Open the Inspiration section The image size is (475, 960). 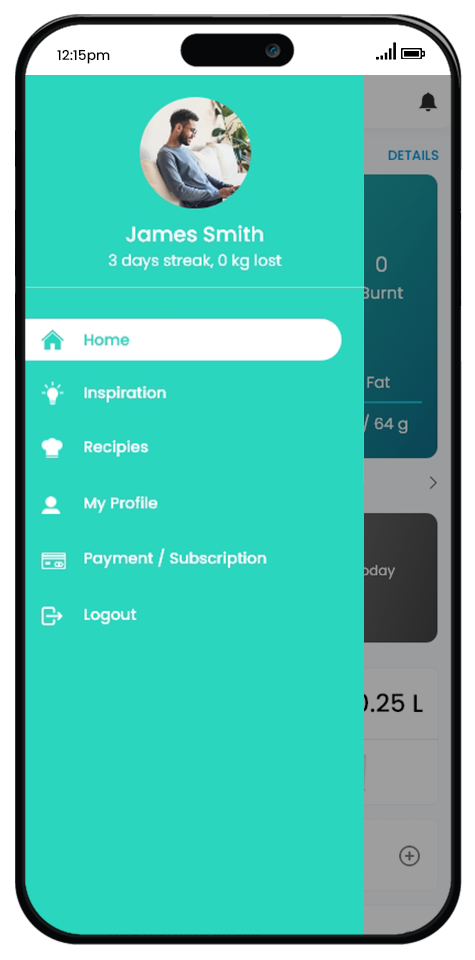pyautogui.click(x=124, y=393)
